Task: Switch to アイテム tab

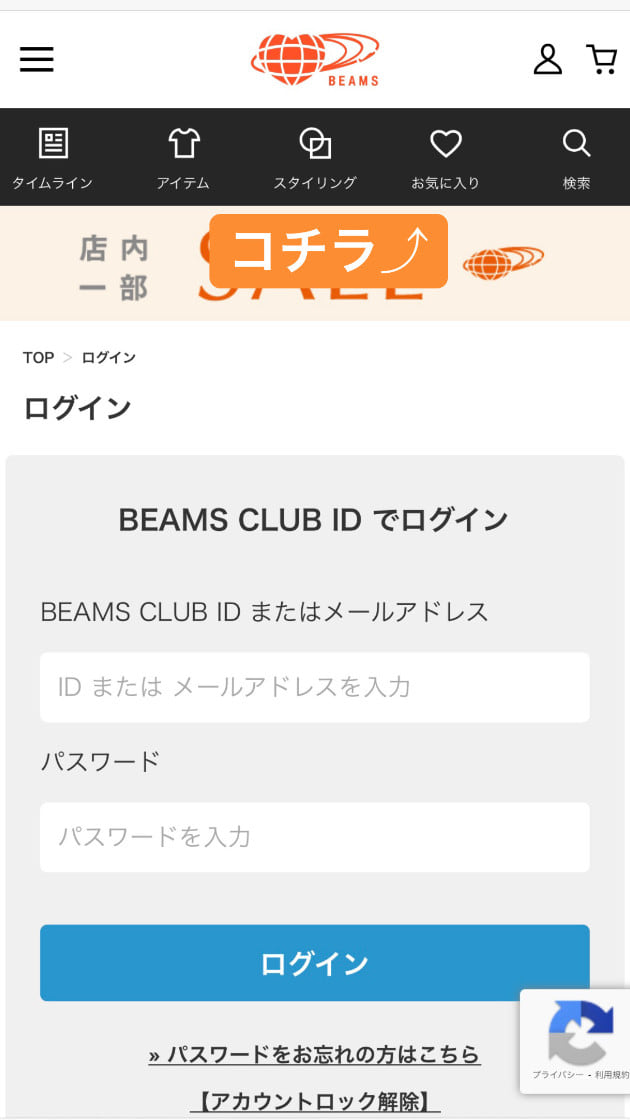Action: tap(183, 157)
